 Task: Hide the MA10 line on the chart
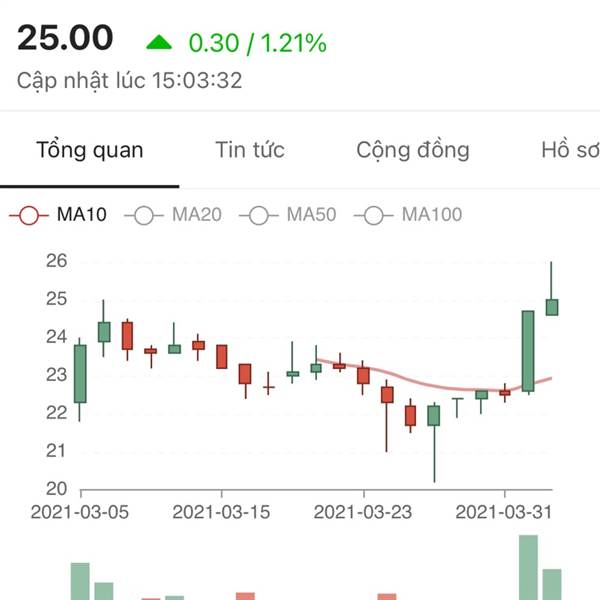click(x=58, y=214)
